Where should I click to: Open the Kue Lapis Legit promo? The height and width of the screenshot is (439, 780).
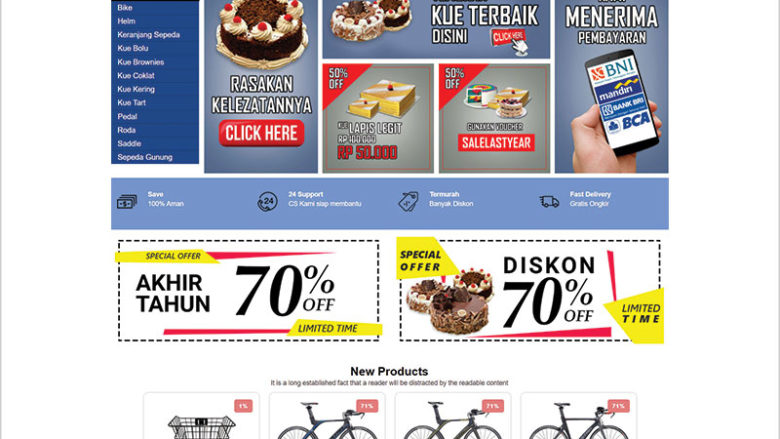pos(378,117)
